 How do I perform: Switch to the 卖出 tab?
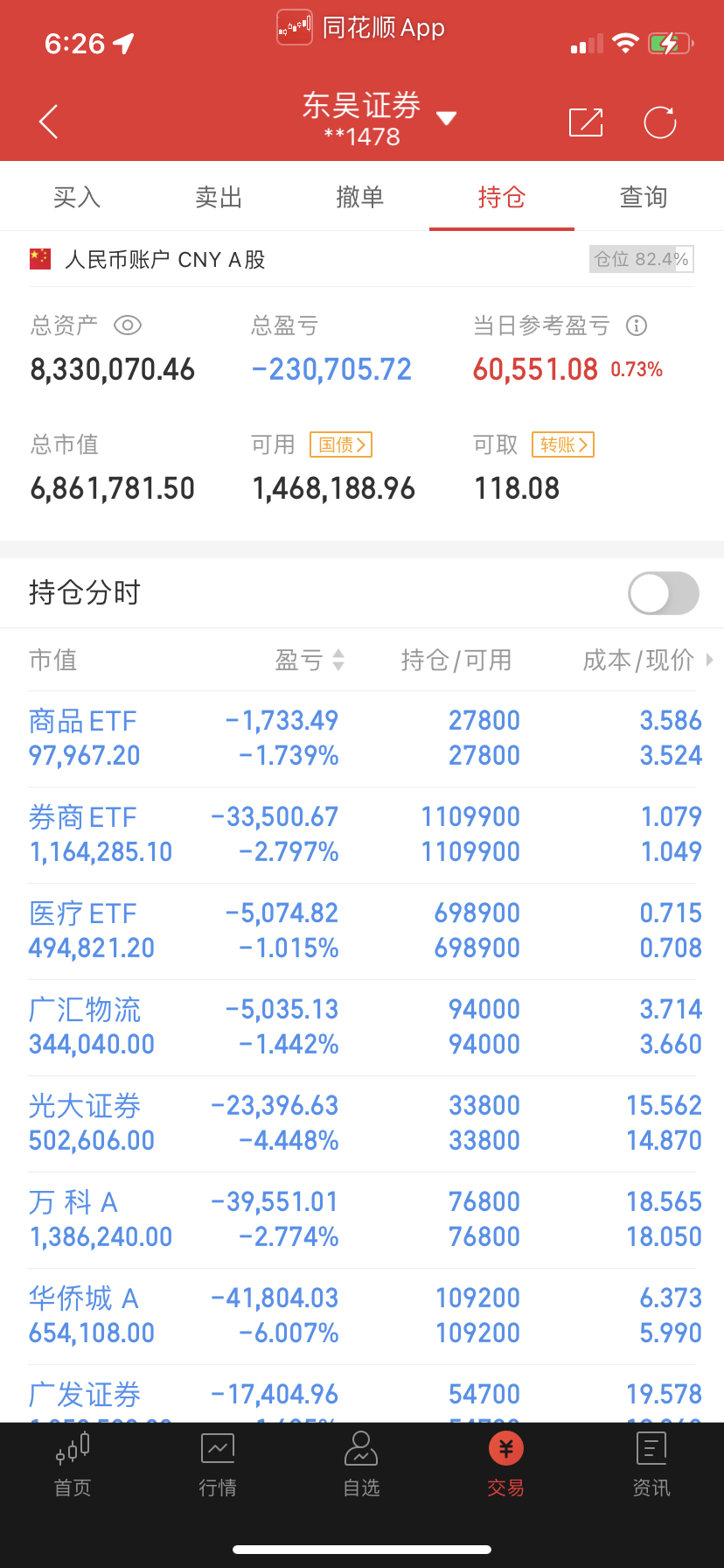coord(219,198)
